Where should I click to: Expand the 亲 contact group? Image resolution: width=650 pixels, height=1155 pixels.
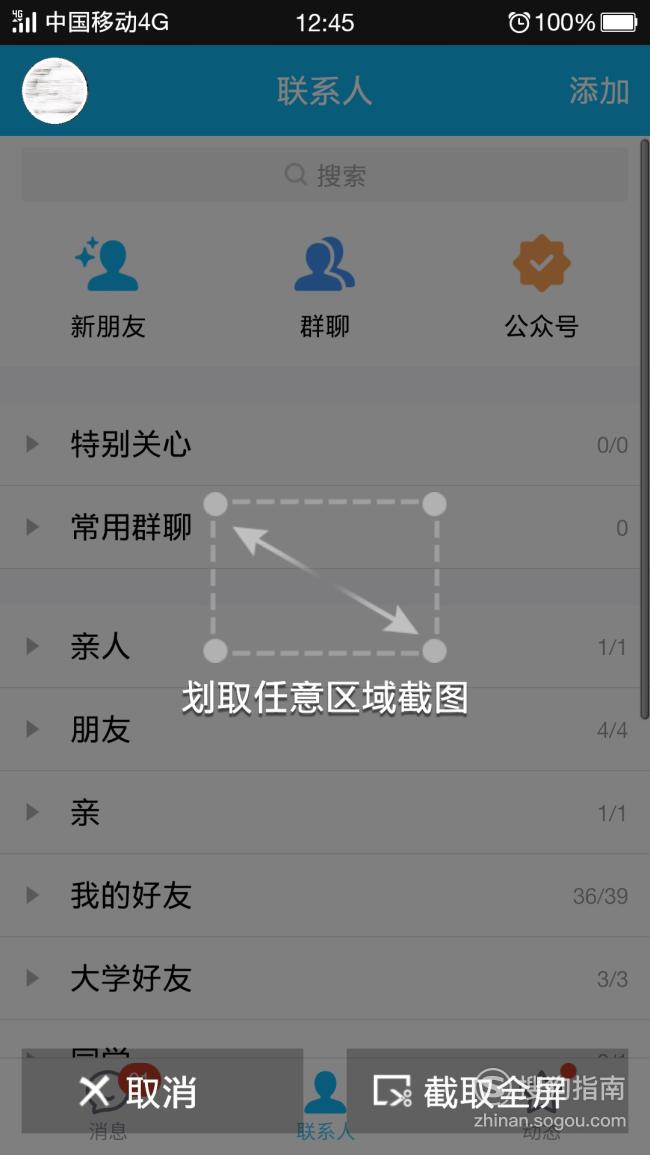pos(325,812)
